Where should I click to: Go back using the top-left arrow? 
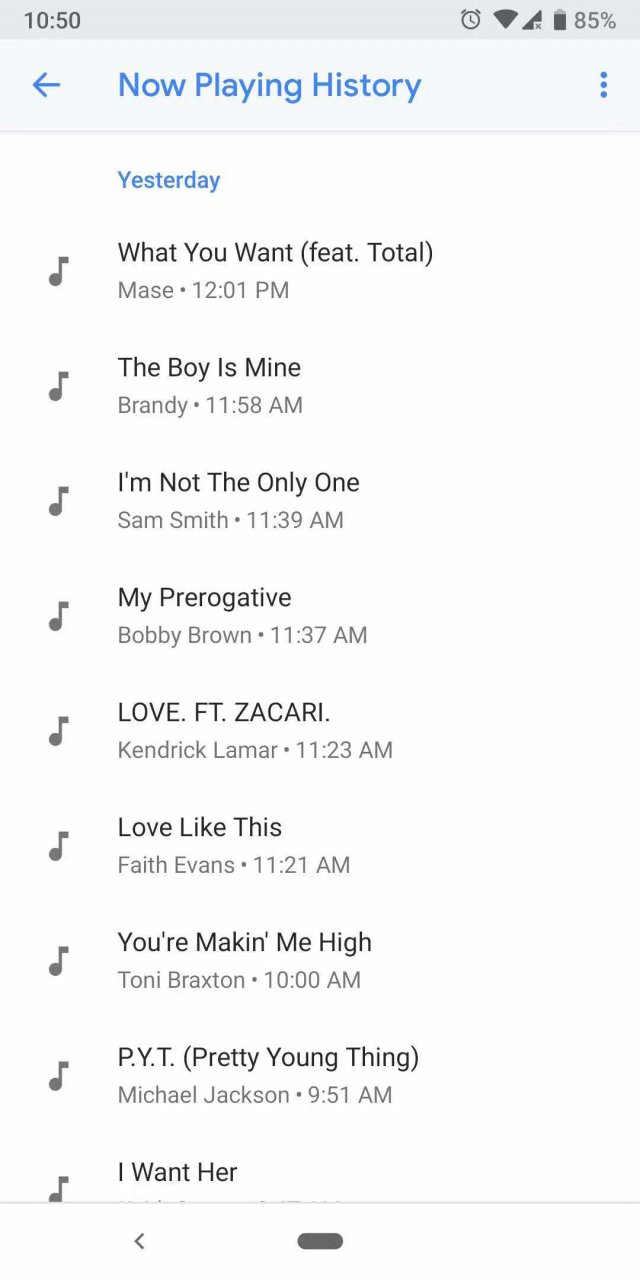[x=46, y=85]
